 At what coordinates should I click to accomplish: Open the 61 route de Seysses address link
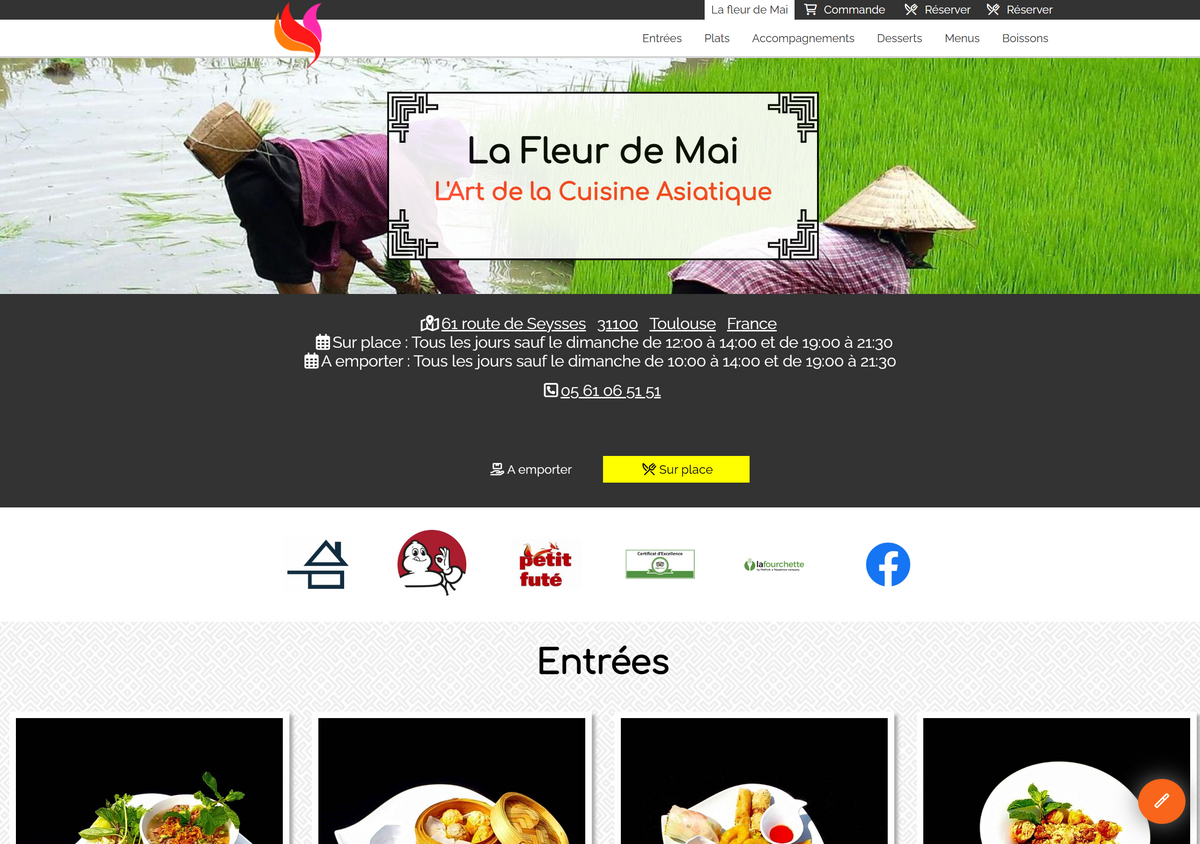pos(513,323)
